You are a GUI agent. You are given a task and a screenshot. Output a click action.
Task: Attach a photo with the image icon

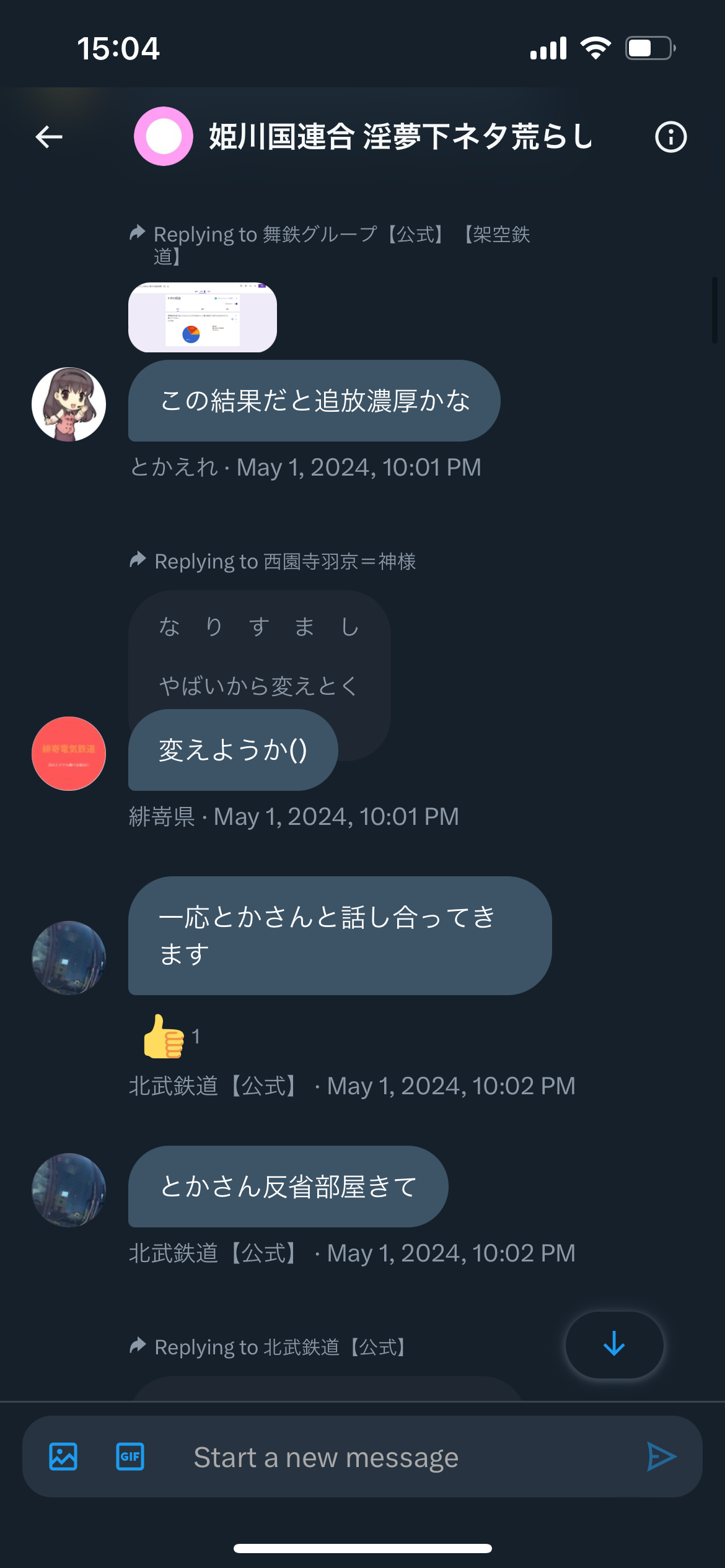coord(63,1457)
